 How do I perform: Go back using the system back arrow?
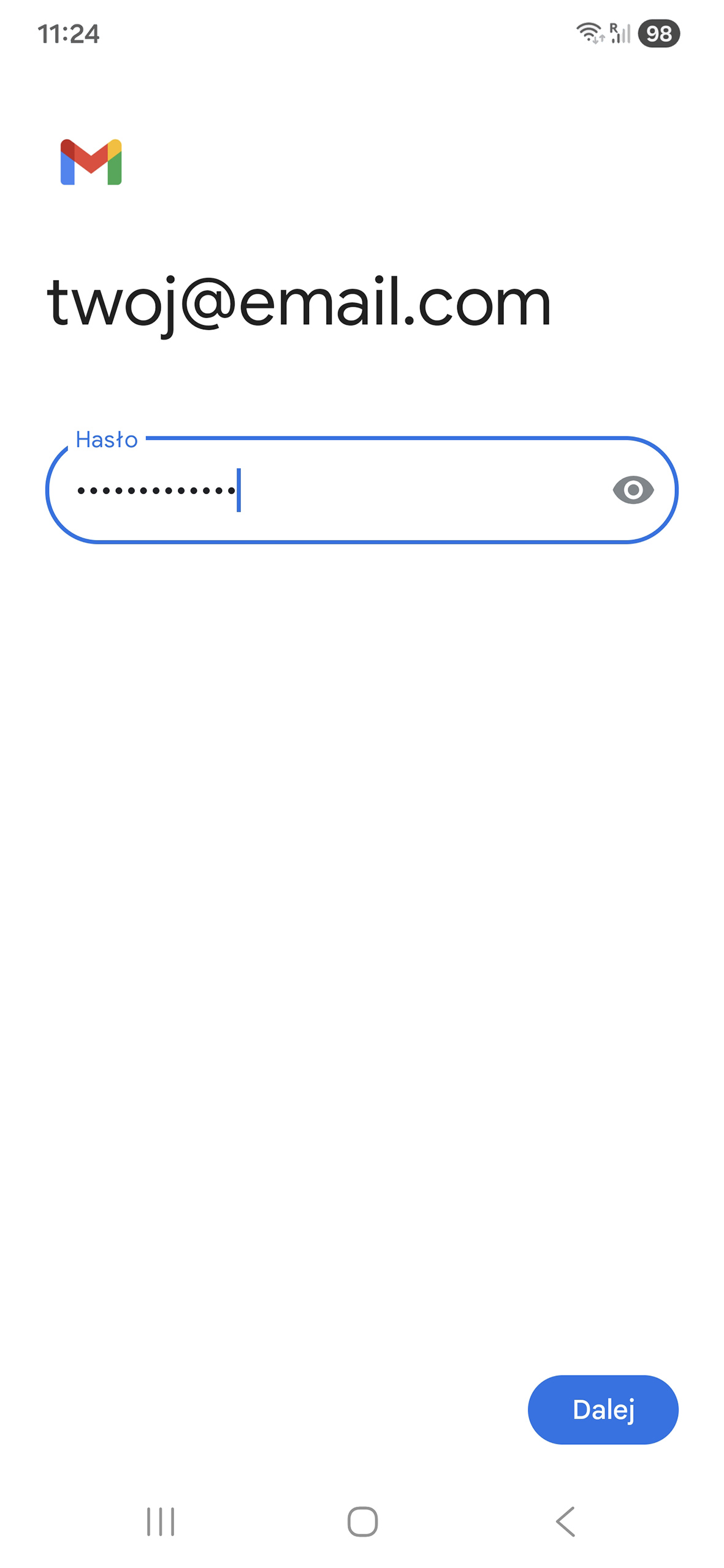(565, 1521)
